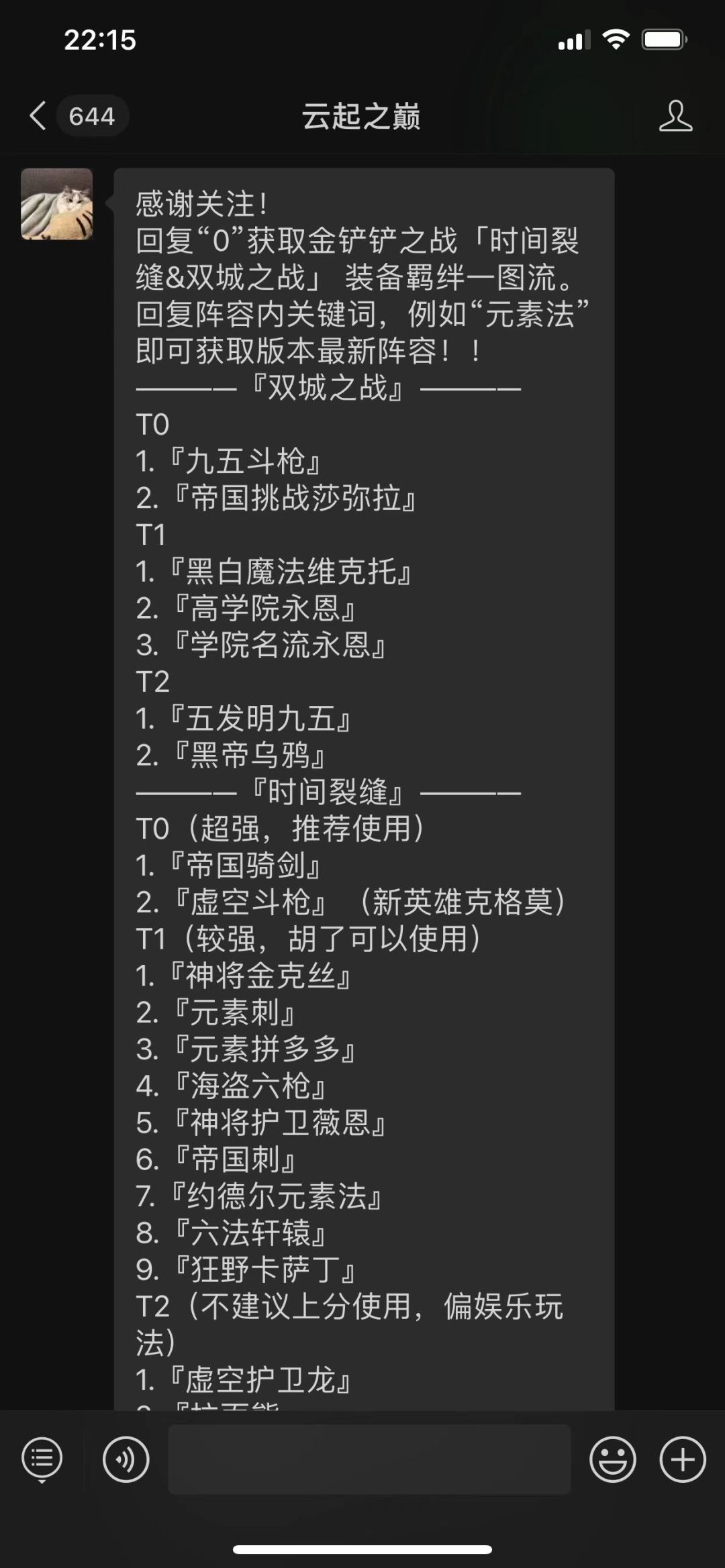Focus the message text field
Image resolution: width=725 pixels, height=1568 pixels.
[369, 1459]
